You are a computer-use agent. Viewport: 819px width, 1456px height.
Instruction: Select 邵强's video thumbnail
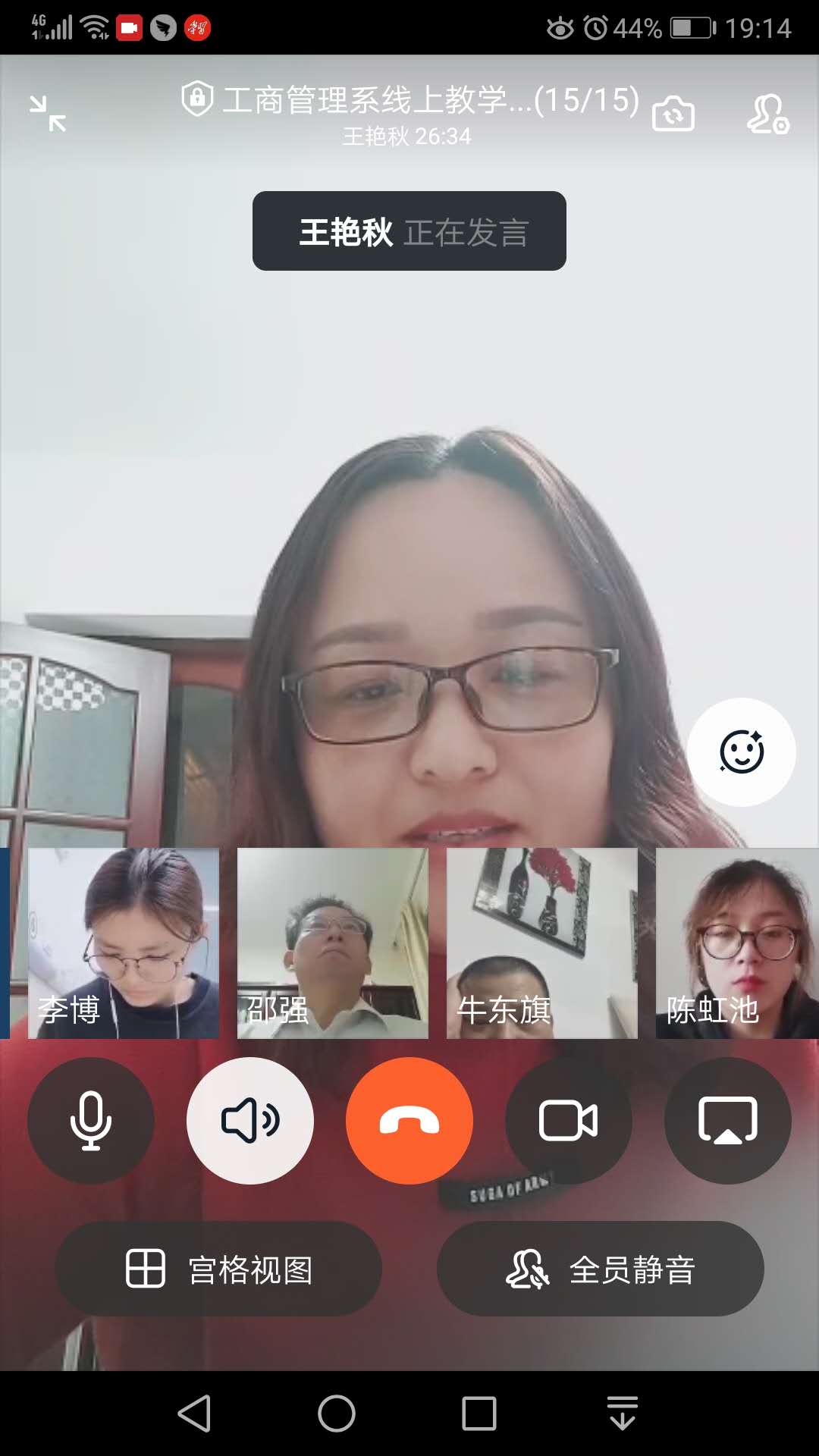coord(332,943)
